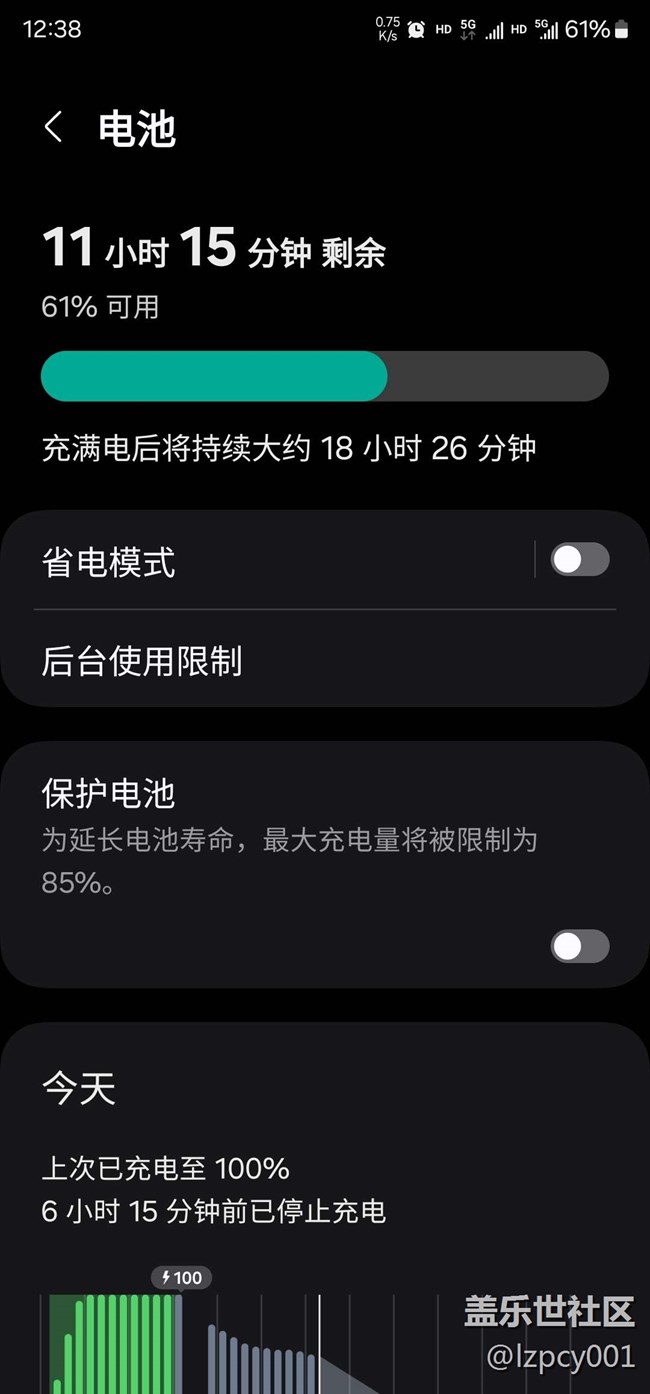Open 后台使用限制

click(x=300, y=661)
